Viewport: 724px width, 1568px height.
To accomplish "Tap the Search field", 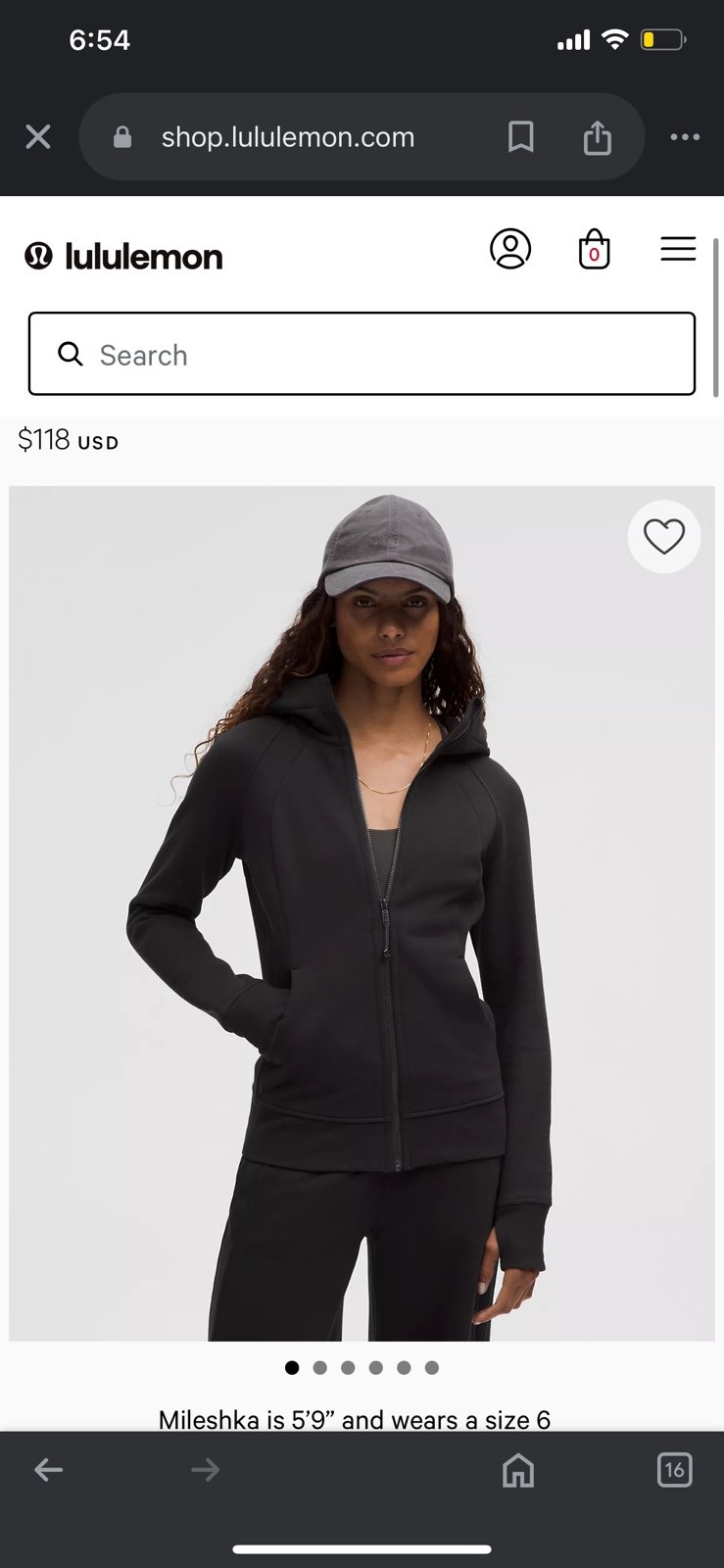I will point(362,354).
